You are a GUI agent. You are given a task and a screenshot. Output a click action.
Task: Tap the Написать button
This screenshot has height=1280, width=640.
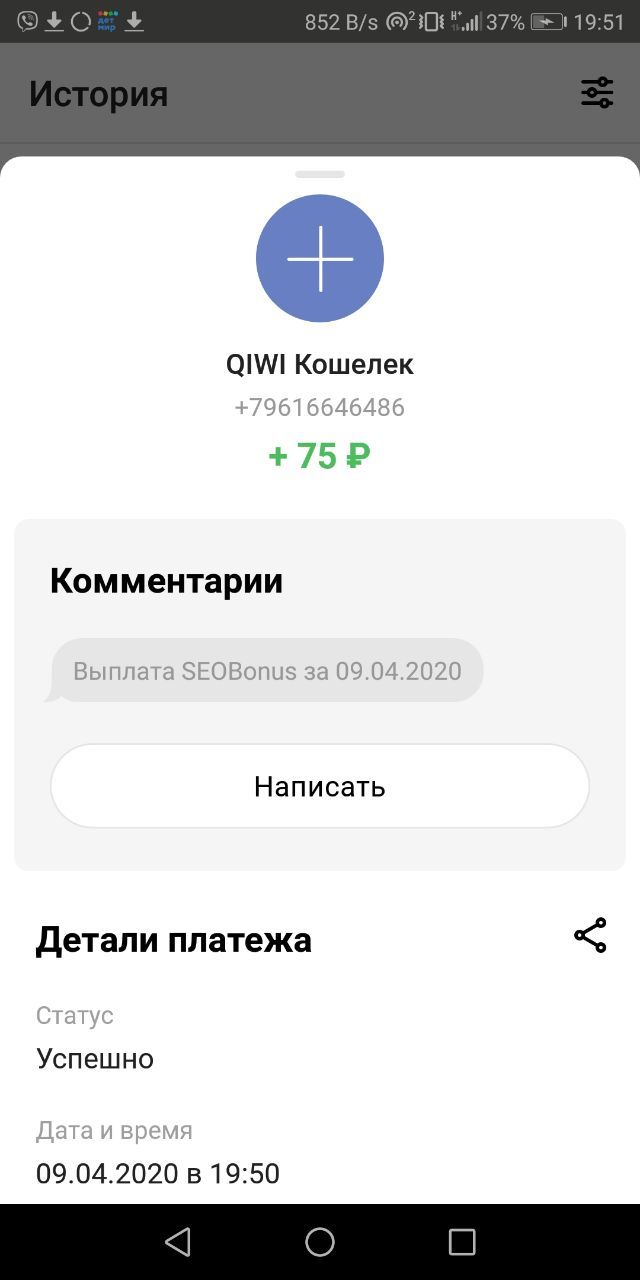[320, 786]
